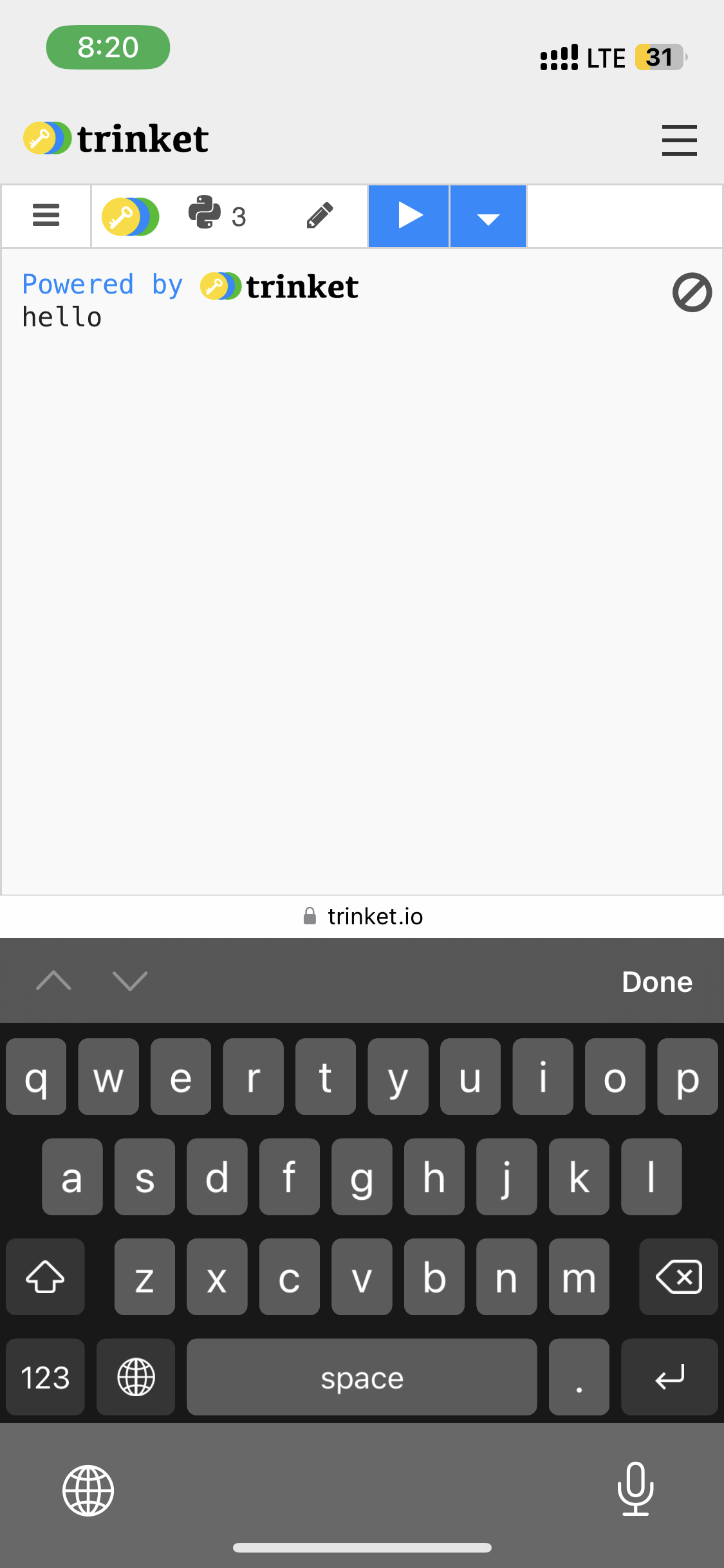Hit the backspace key
This screenshot has height=1568, width=724.
[x=678, y=1276]
